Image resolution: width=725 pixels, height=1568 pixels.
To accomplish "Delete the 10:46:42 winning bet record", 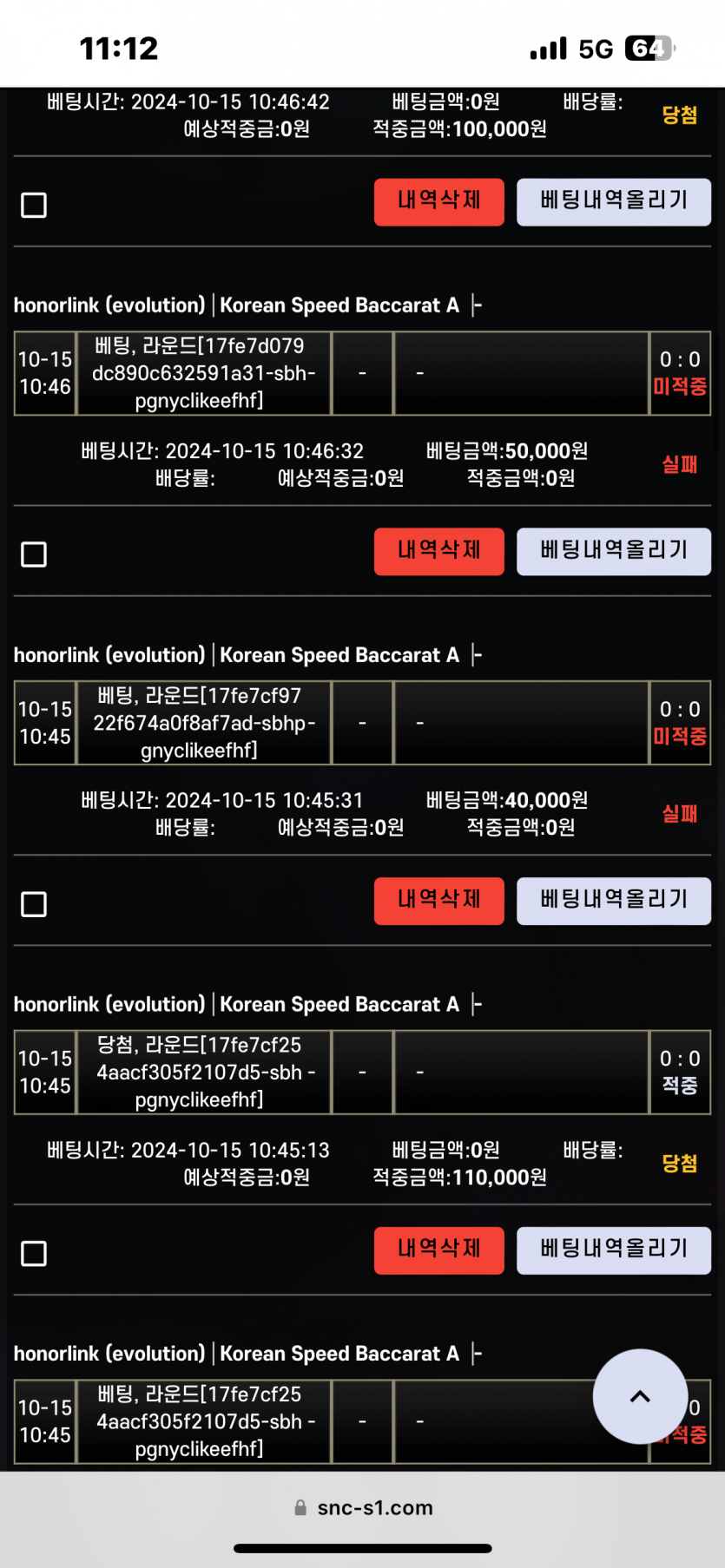I will 438,201.
